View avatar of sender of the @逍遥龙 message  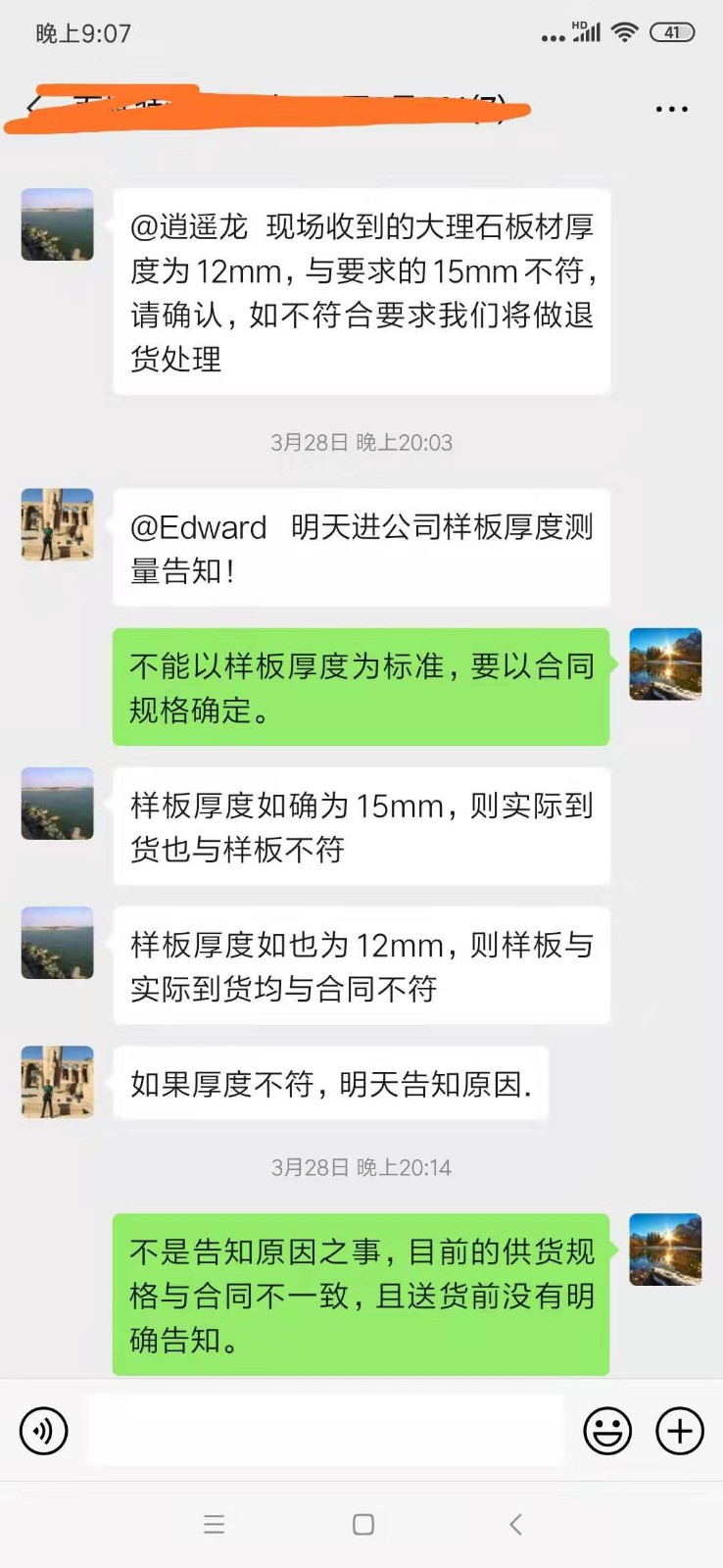(58, 224)
